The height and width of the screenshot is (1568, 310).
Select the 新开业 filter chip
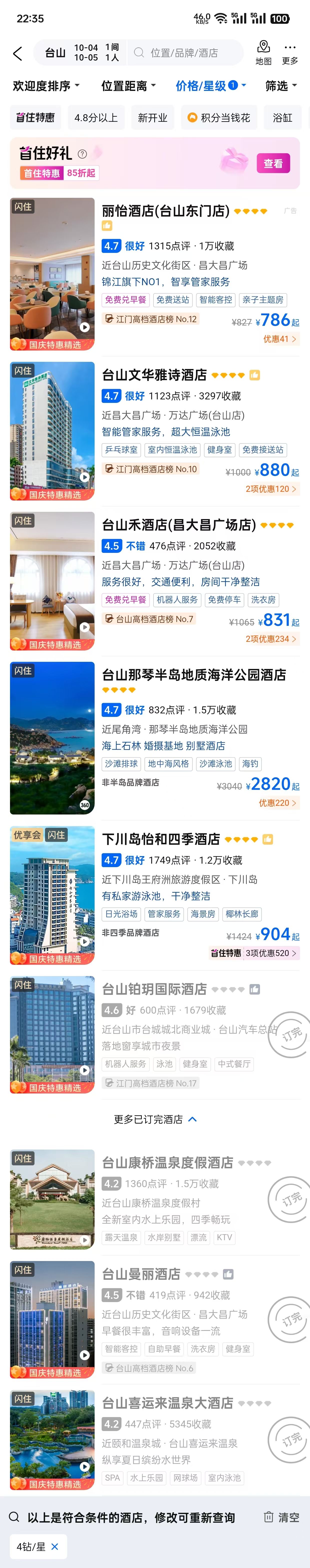[x=152, y=117]
